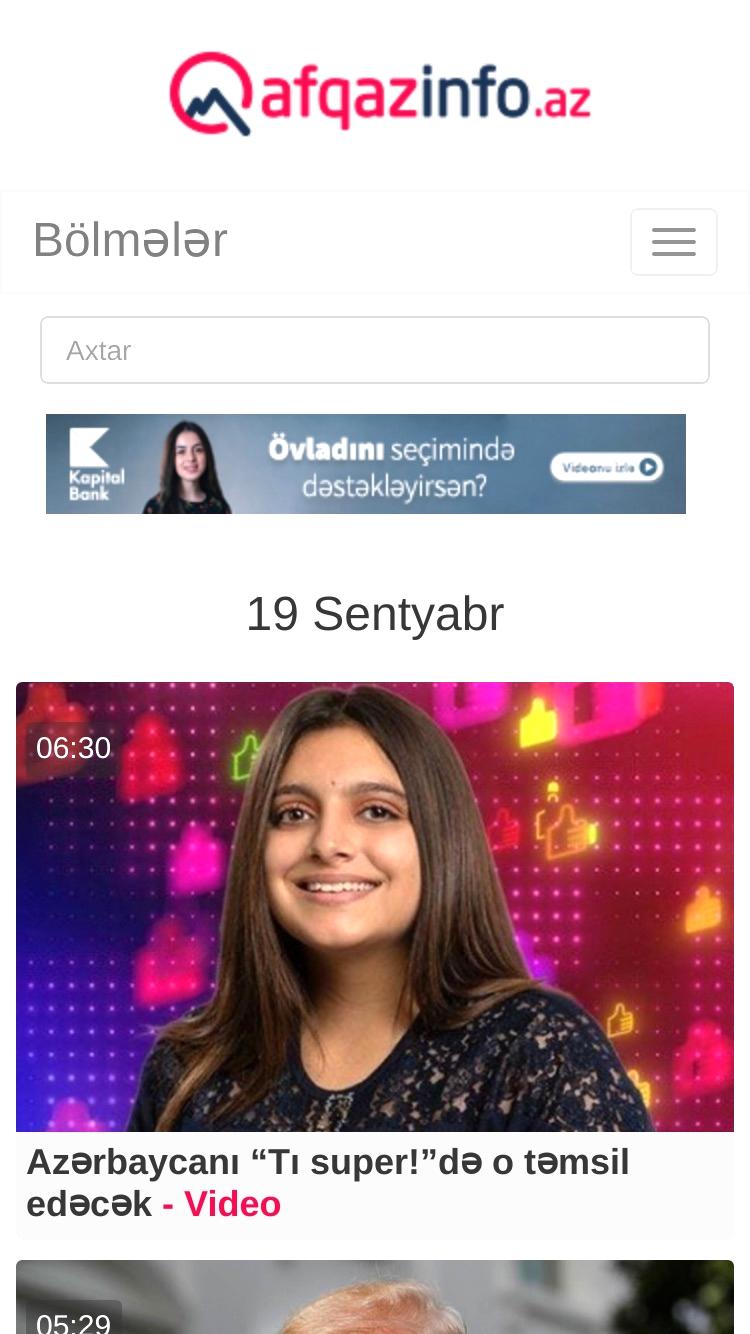Image resolution: width=750 pixels, height=1334 pixels.
Task: Tap the Axtar search field
Action: (375, 350)
